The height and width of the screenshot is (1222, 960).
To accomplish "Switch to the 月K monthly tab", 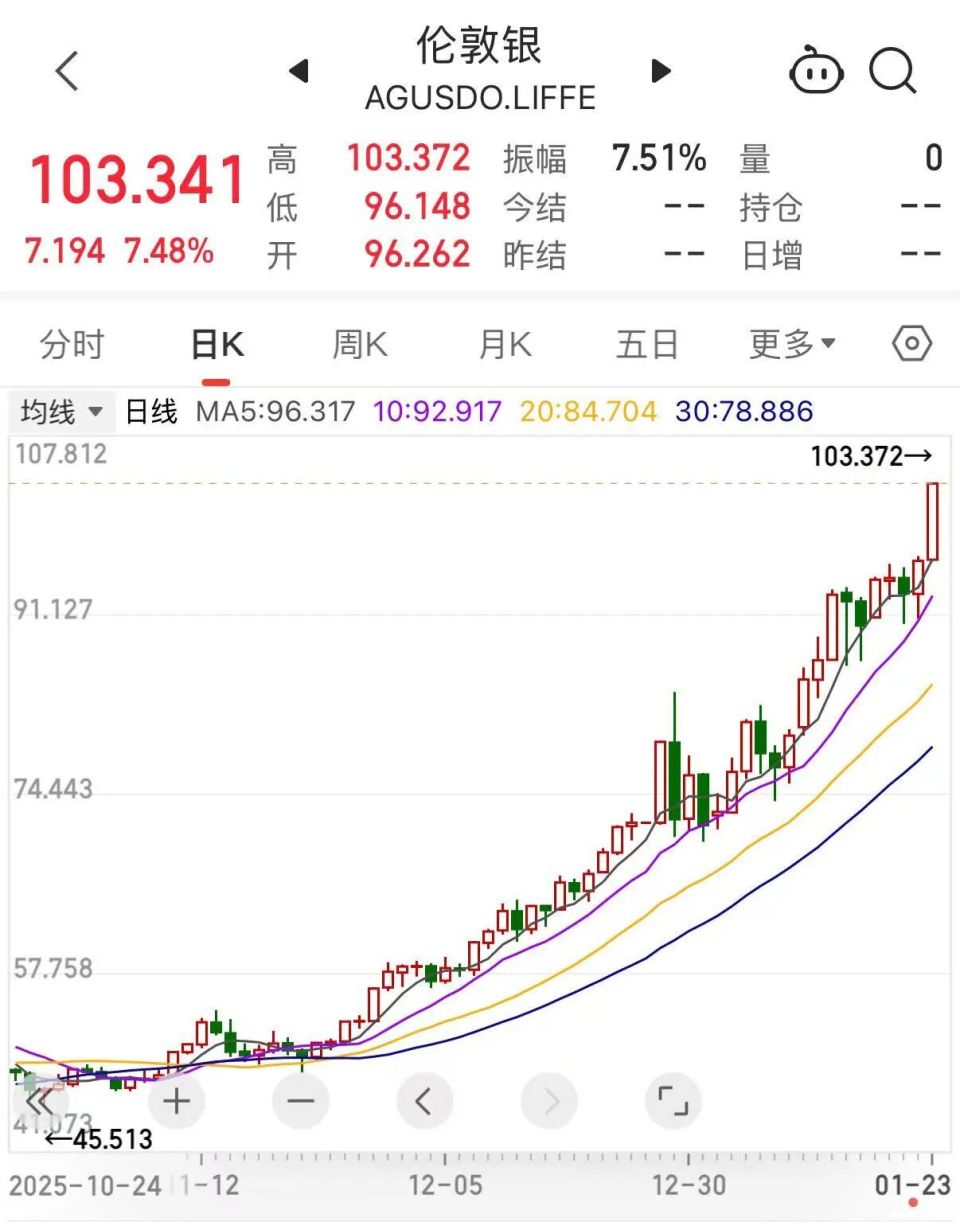I will 504,343.
